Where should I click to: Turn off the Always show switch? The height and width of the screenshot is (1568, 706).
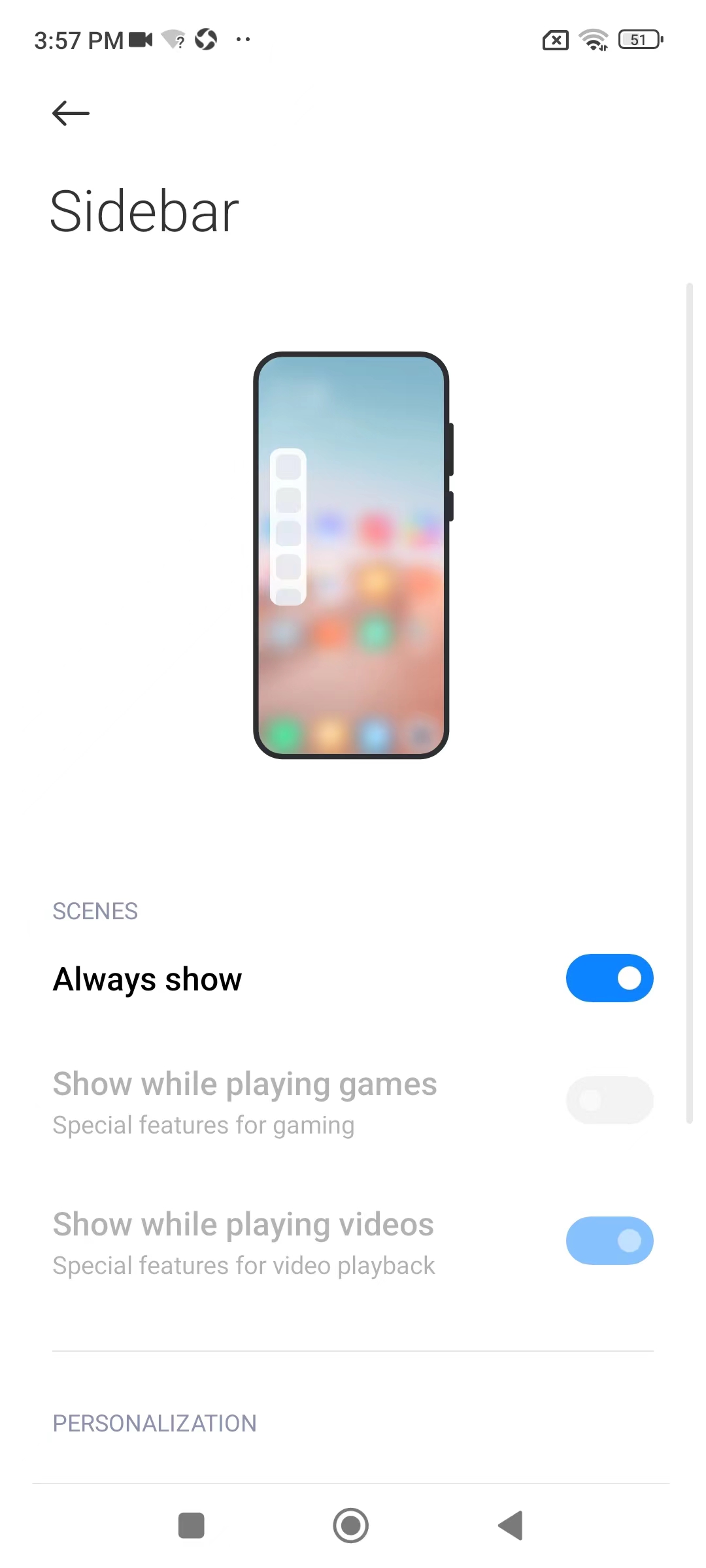609,978
